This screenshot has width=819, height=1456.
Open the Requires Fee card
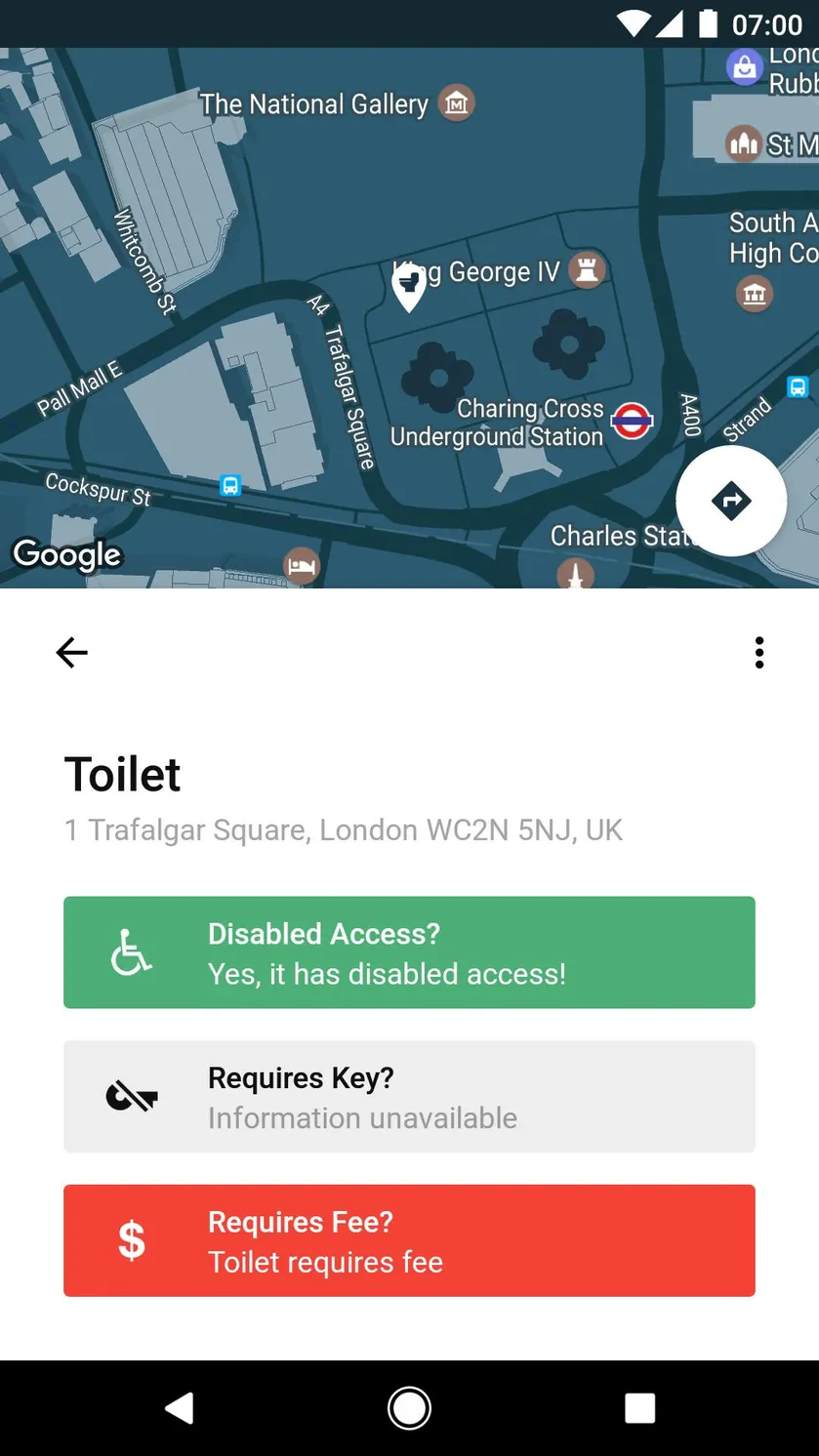click(409, 1240)
